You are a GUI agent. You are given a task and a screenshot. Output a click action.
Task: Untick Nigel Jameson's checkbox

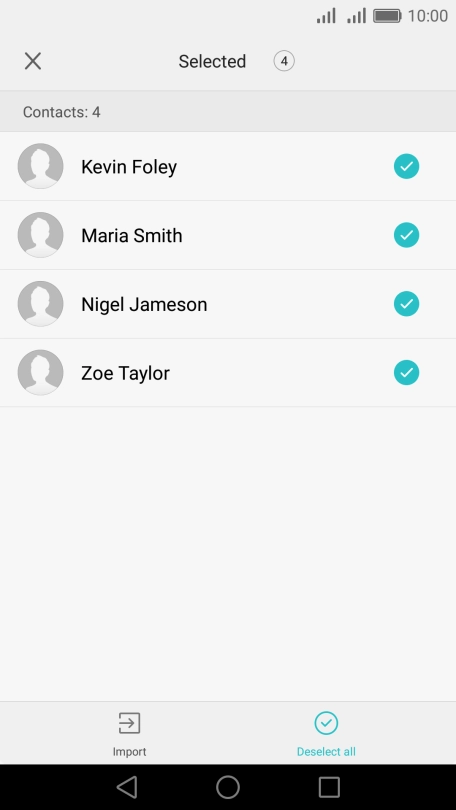click(x=406, y=304)
